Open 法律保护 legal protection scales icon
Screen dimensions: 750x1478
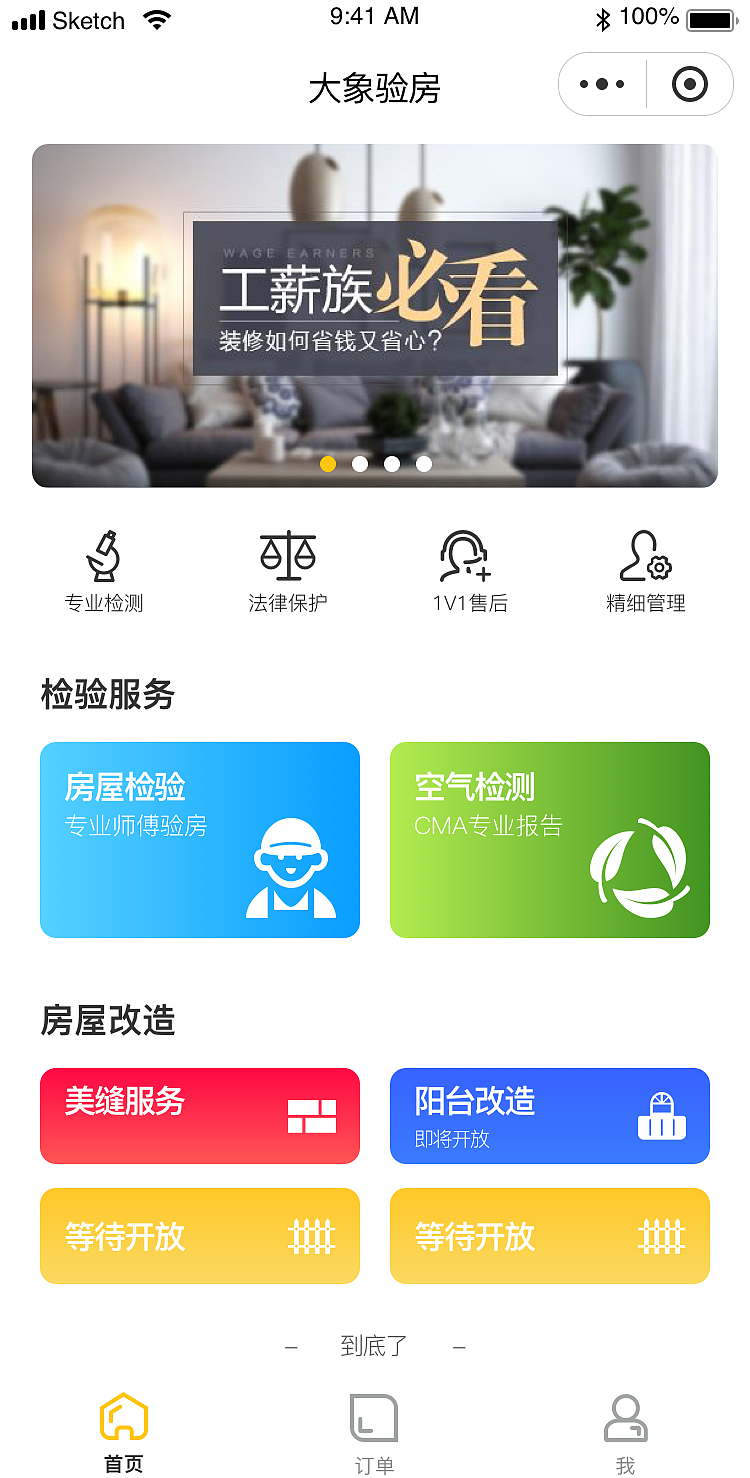[x=287, y=555]
